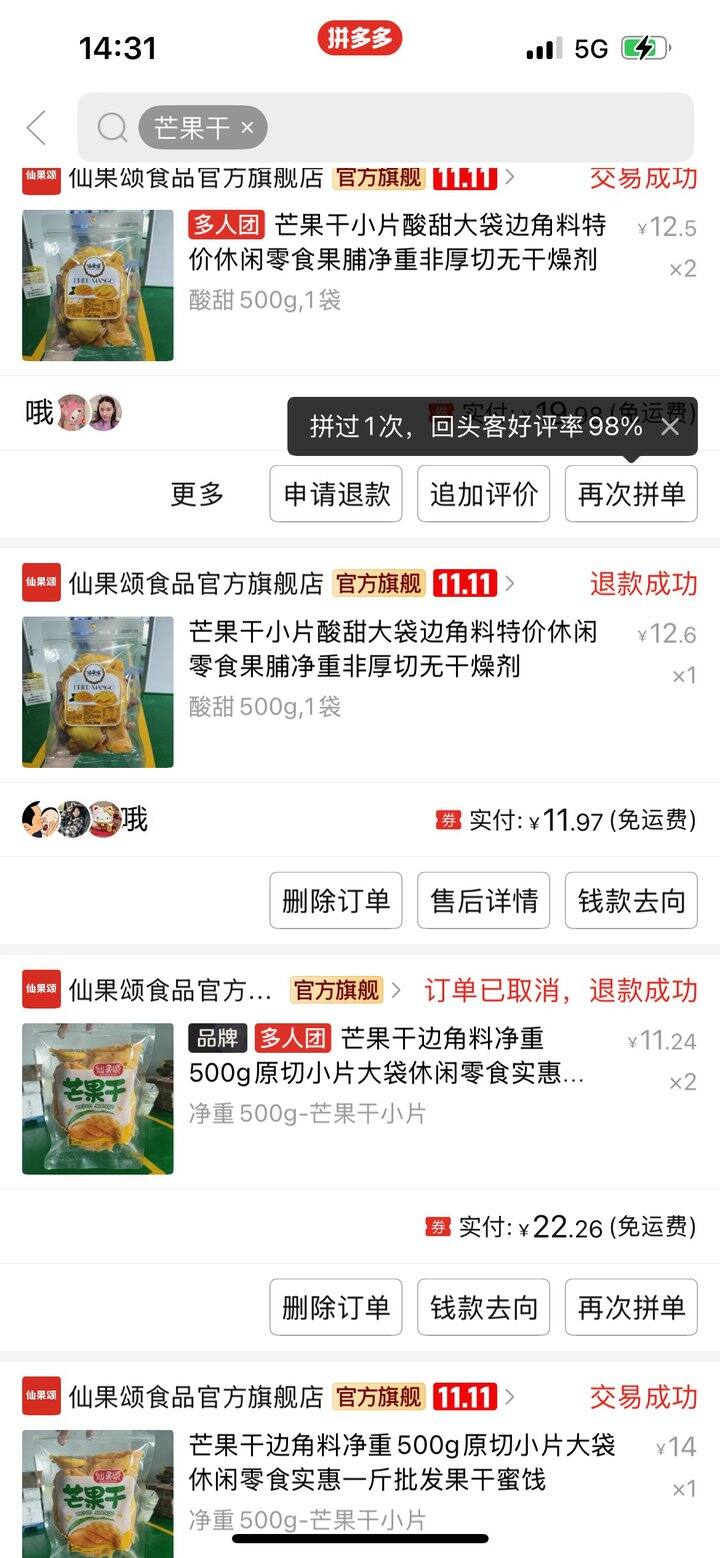Open the ¥12.6 芒果干小片酸甜大袋 product
The width and height of the screenshot is (720, 1558).
(x=393, y=649)
